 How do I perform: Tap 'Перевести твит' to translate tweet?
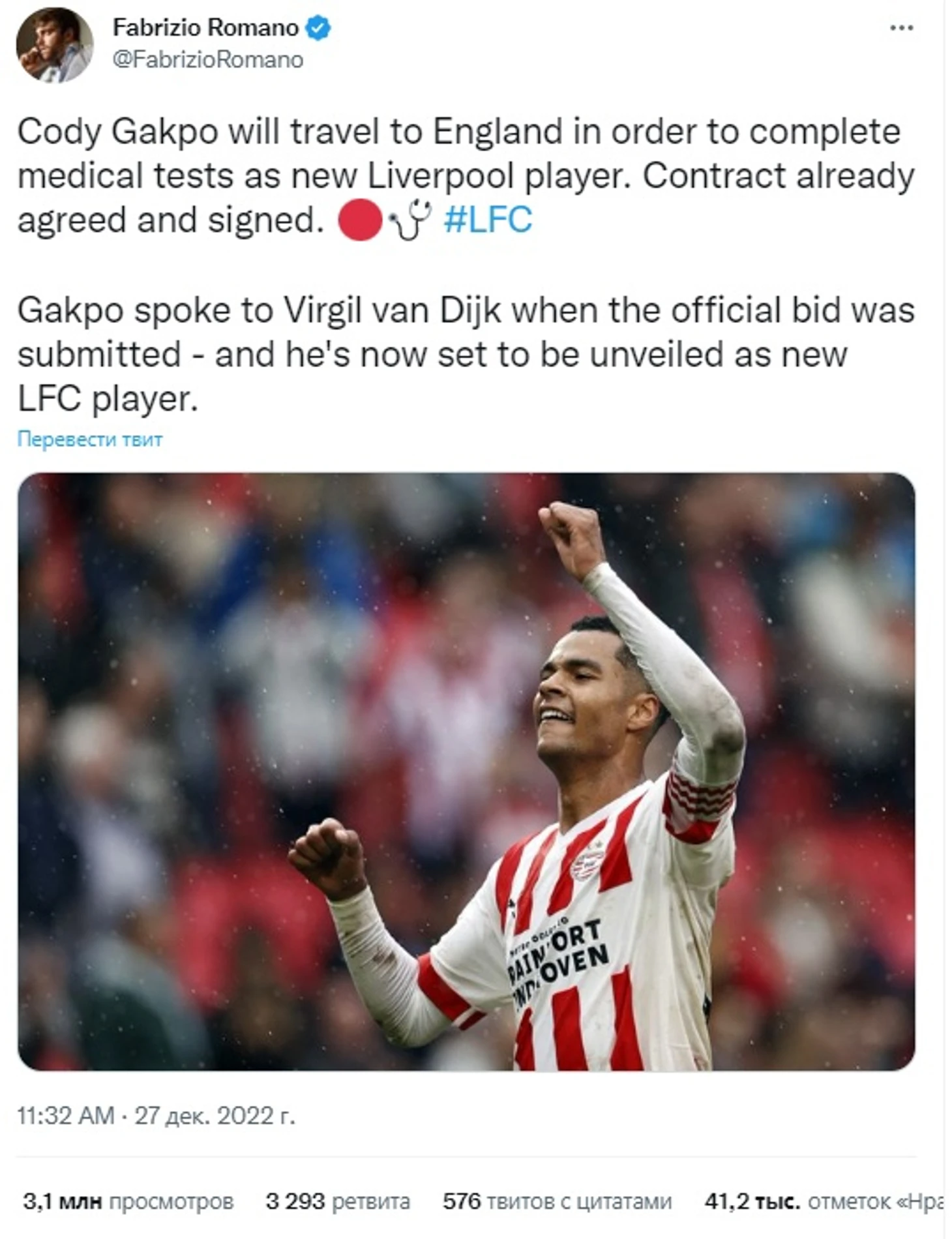point(89,440)
